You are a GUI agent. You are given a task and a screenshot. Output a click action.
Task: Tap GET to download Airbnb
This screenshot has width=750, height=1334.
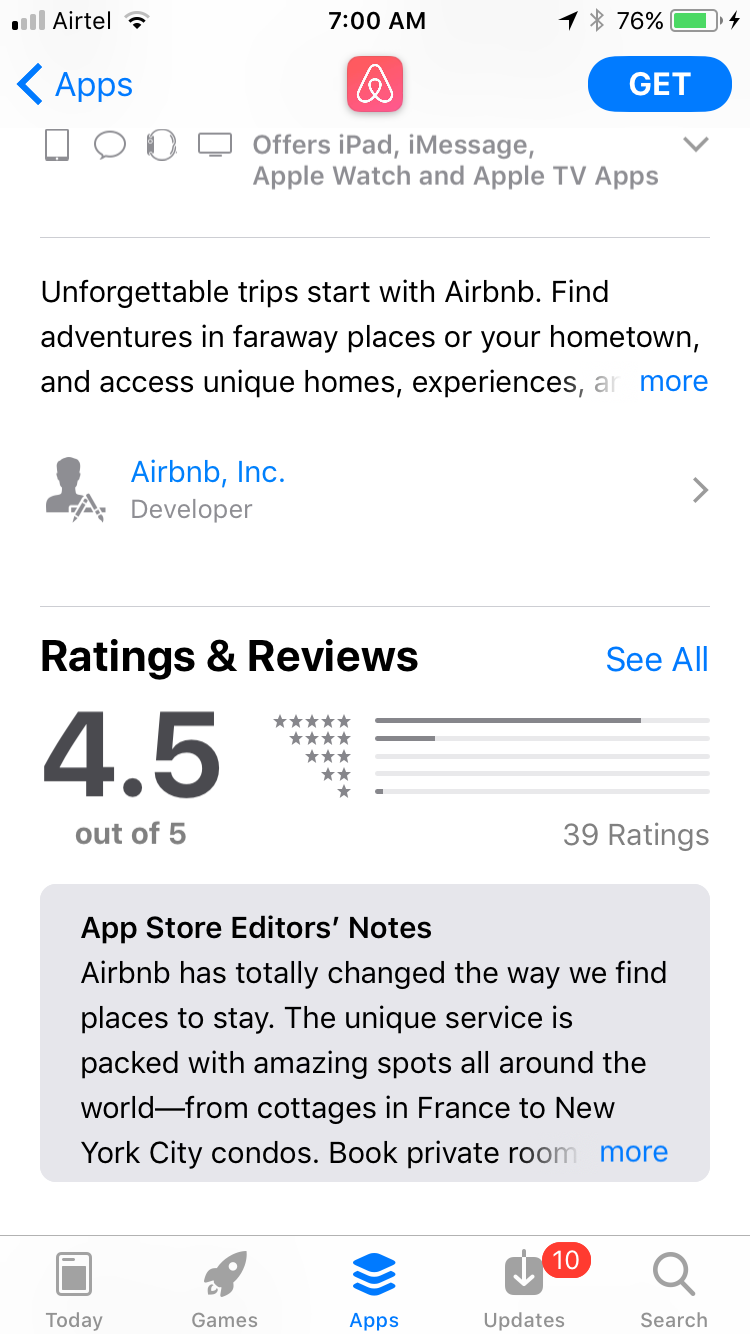[660, 84]
